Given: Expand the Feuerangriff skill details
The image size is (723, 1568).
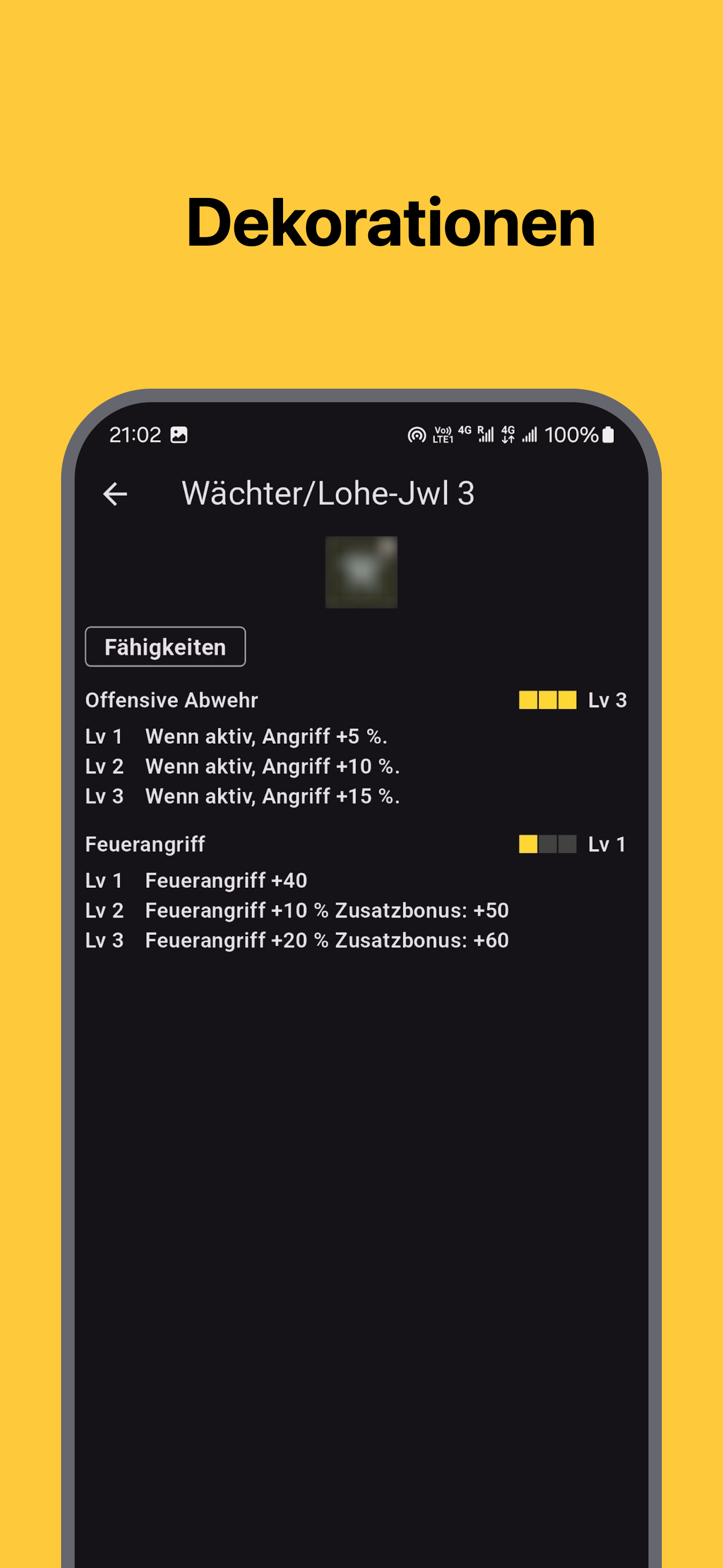Looking at the screenshot, I should point(146,843).
